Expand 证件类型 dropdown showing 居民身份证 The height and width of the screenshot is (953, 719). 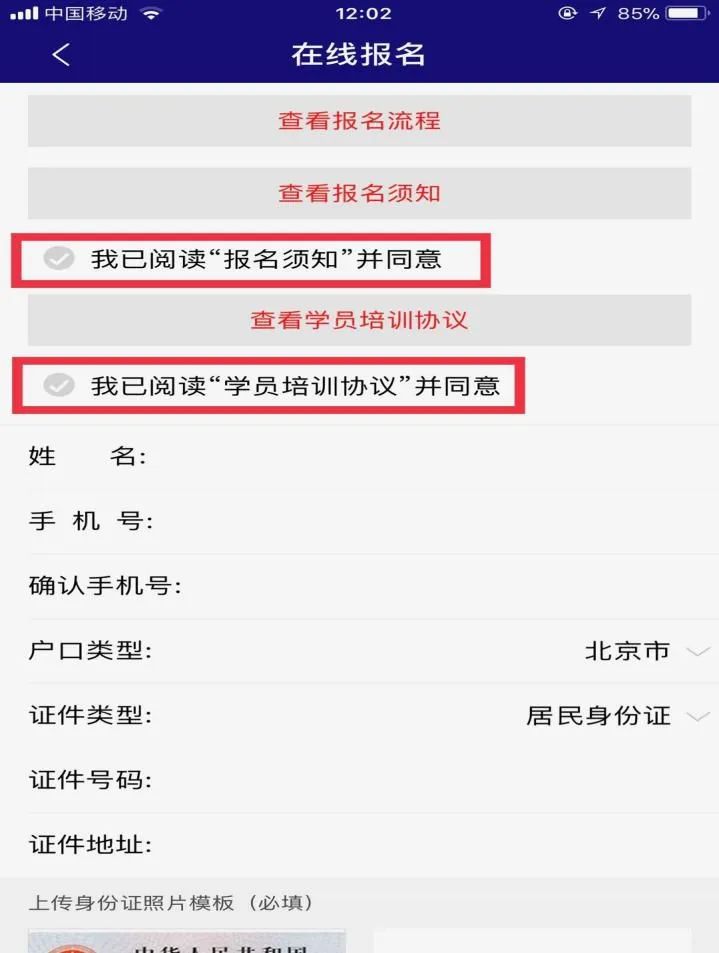615,716
